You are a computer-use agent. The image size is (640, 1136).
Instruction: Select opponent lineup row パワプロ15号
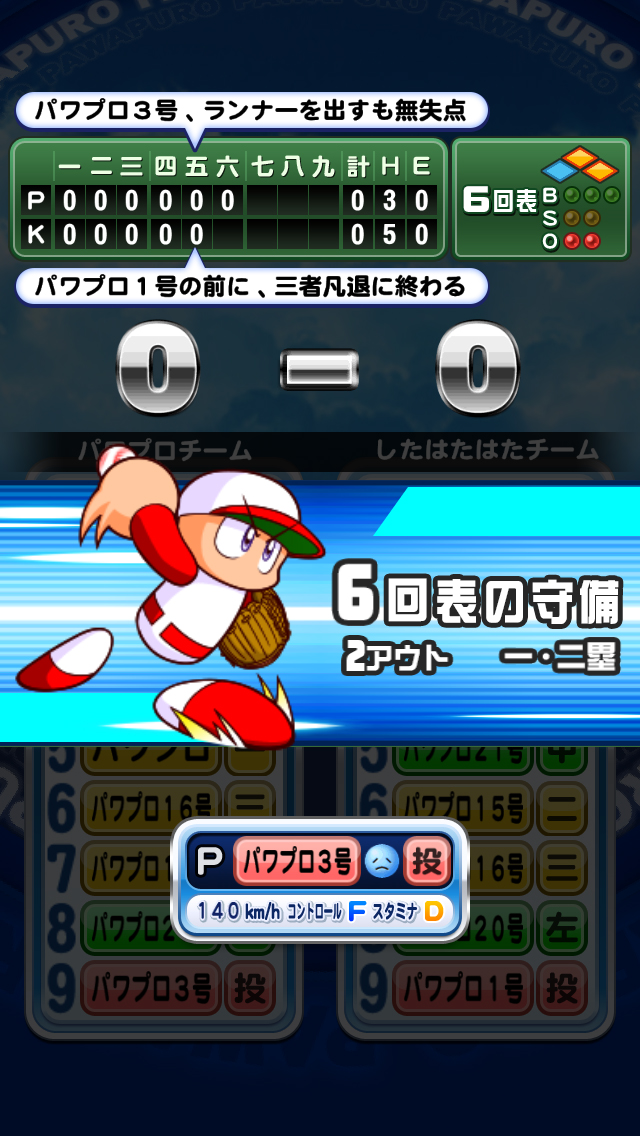[x=463, y=804]
